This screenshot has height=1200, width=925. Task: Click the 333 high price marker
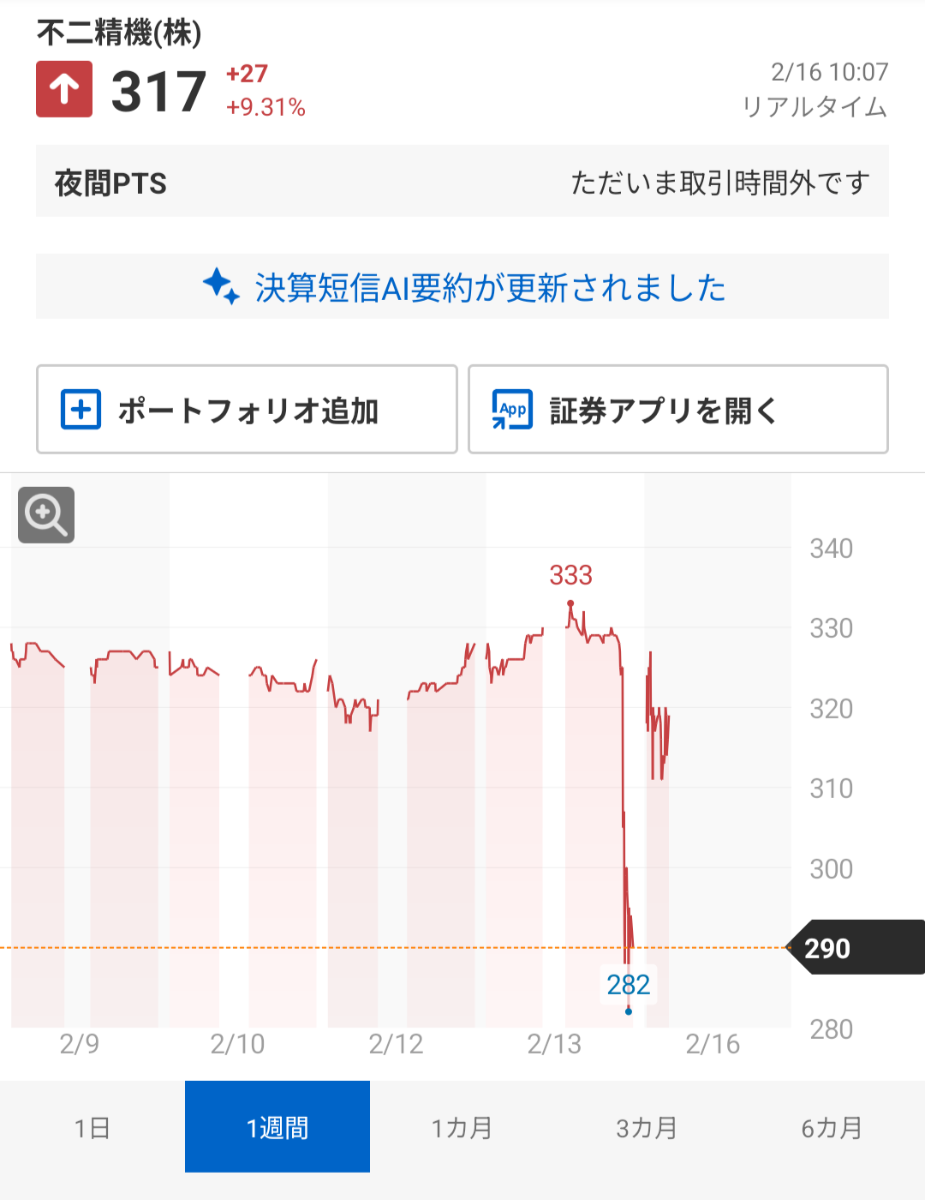tap(569, 577)
